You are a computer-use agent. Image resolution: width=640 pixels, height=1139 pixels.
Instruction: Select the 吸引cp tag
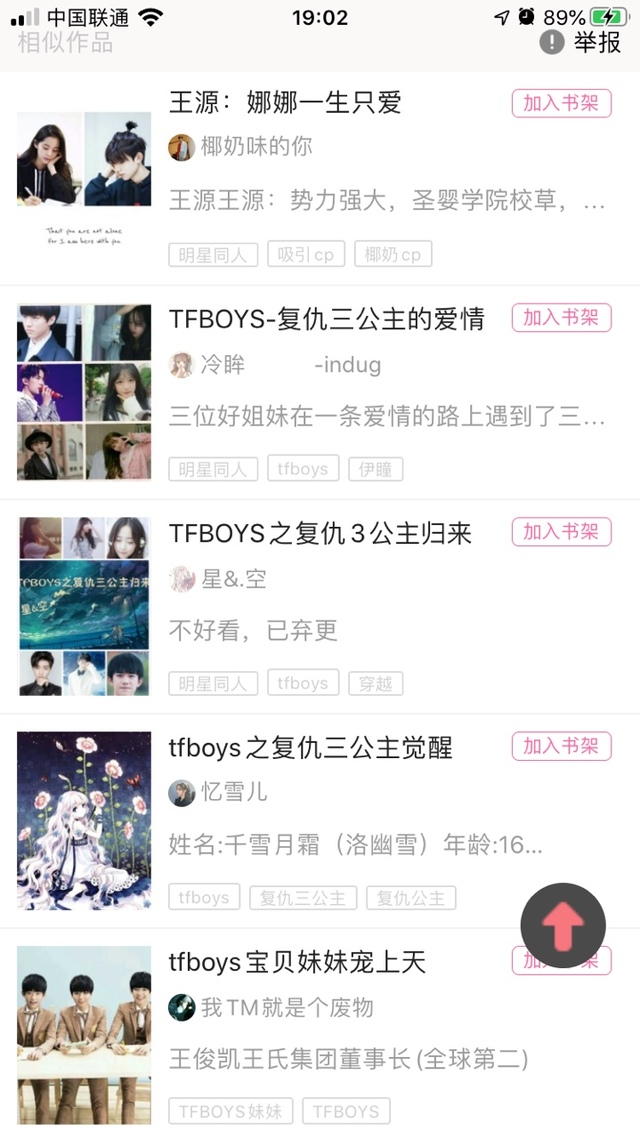click(306, 255)
